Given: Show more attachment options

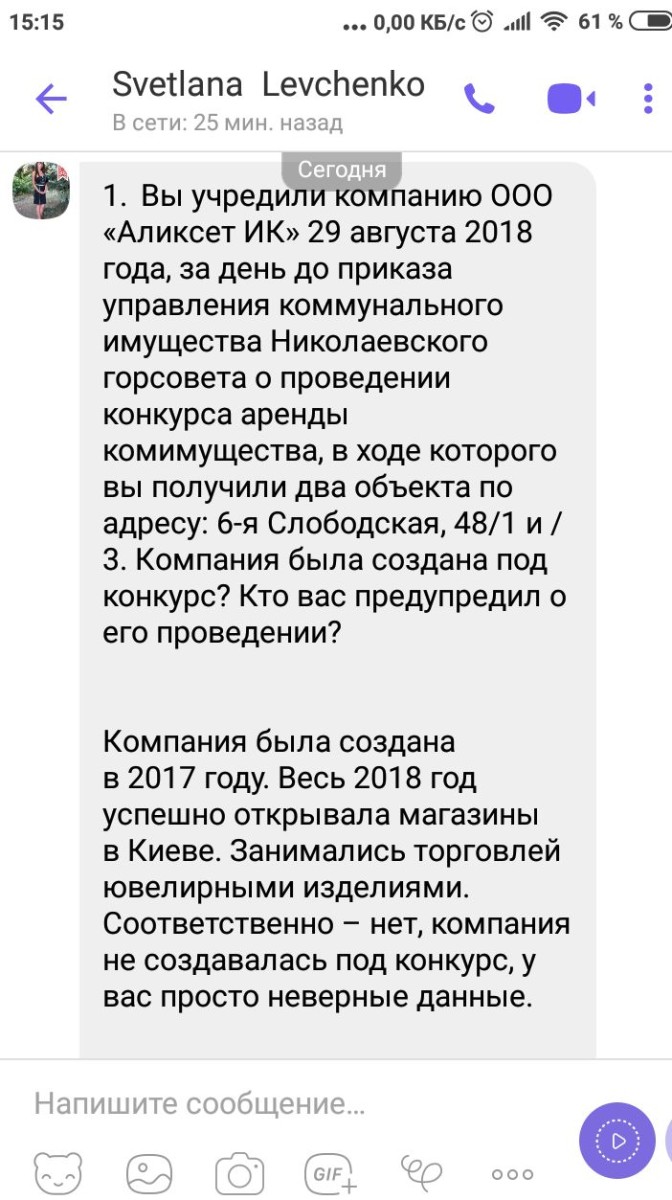Looking at the screenshot, I should [513, 1172].
